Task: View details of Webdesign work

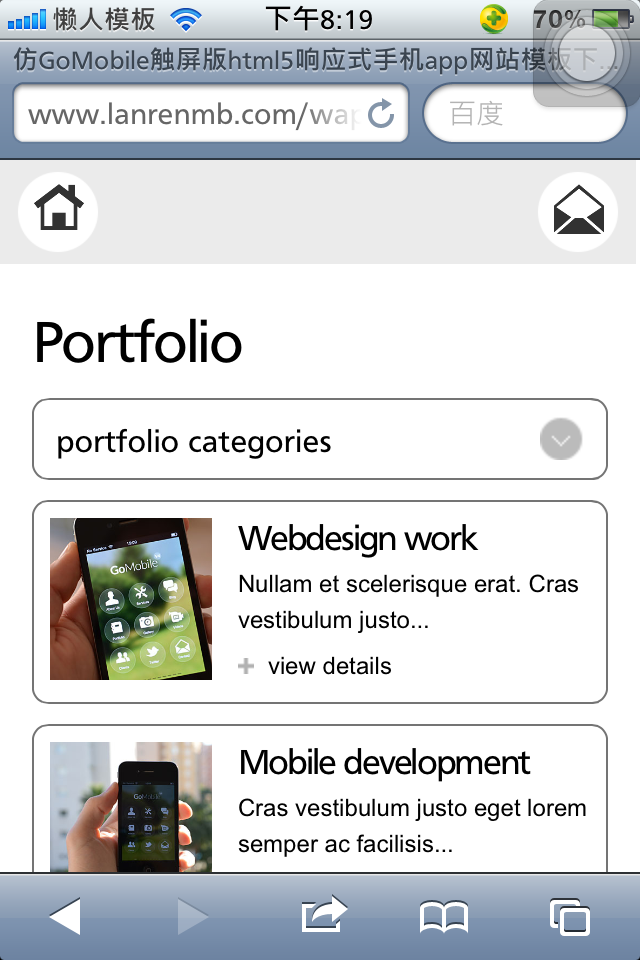Action: (x=329, y=666)
